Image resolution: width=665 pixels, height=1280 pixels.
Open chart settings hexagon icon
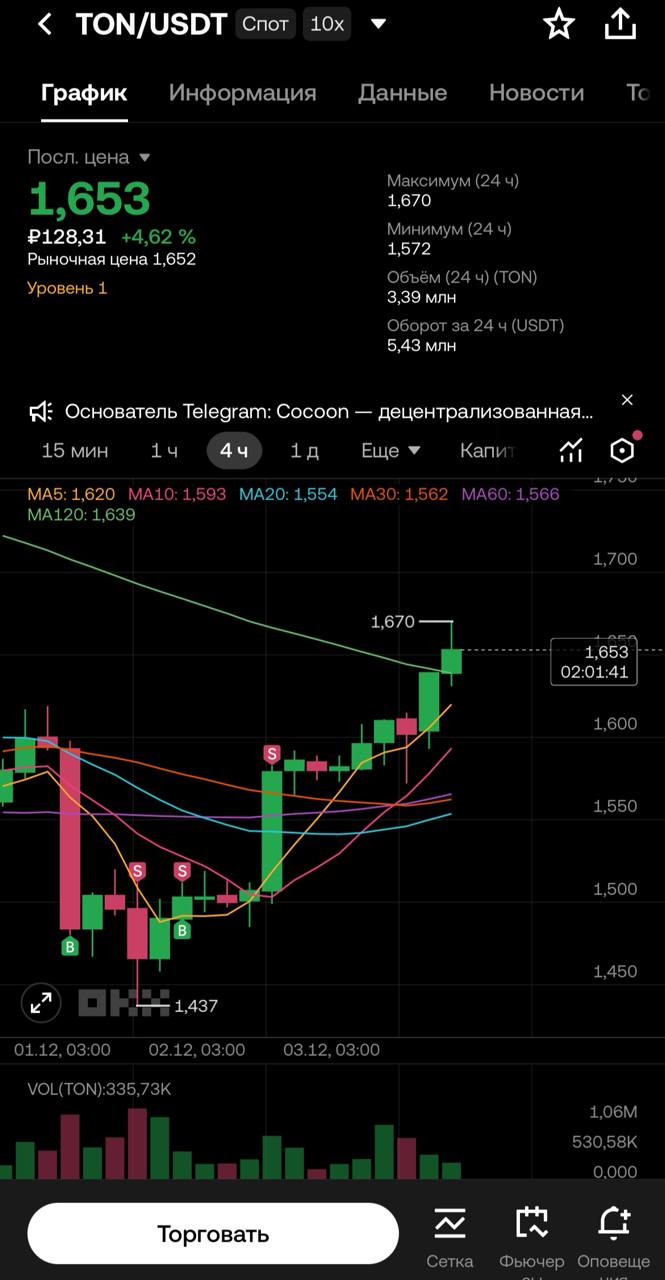622,451
